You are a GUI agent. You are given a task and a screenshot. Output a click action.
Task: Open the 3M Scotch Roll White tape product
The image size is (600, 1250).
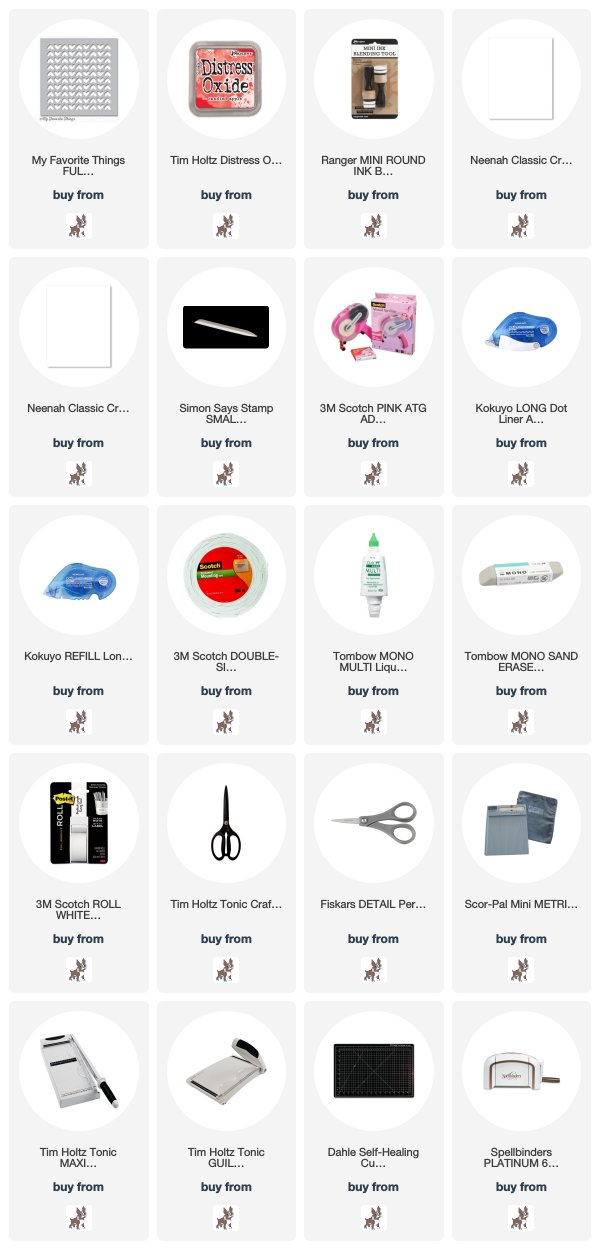point(78,822)
